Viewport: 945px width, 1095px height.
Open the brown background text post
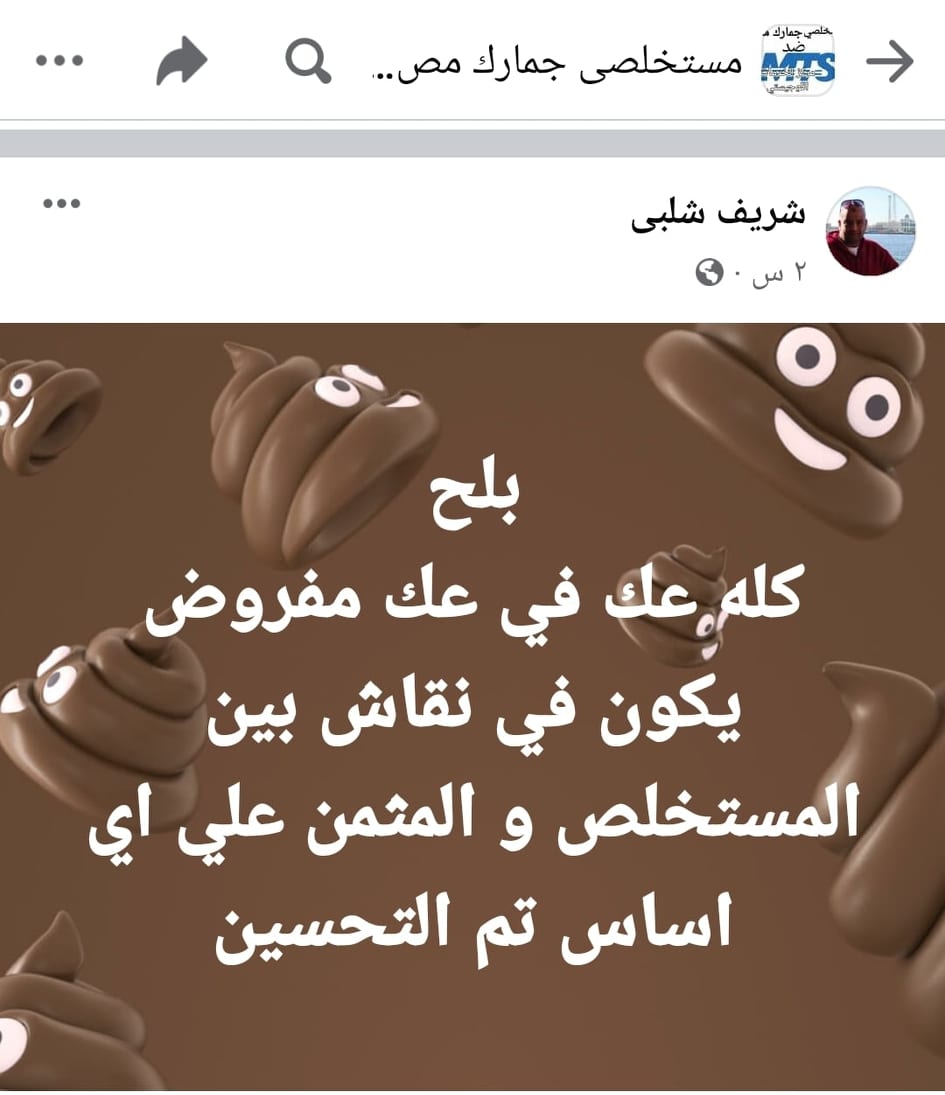tap(472, 705)
